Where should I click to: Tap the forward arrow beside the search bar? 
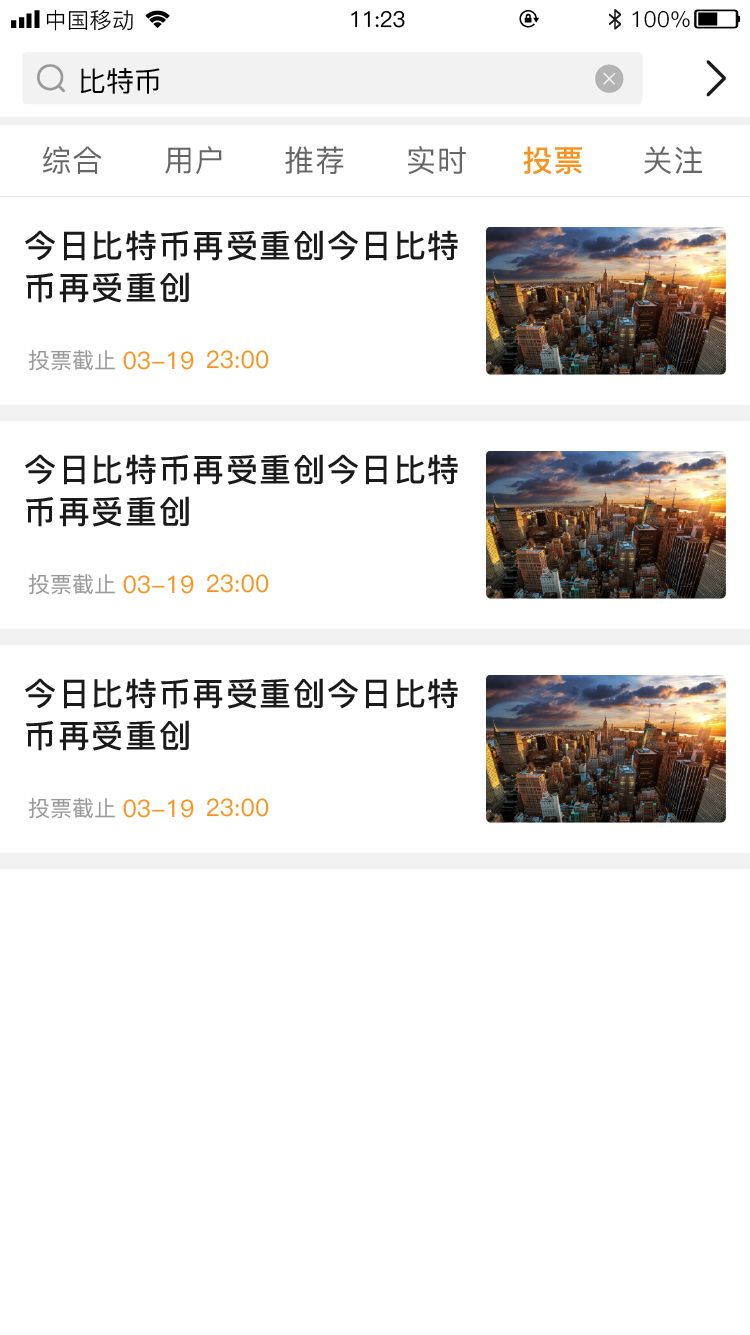(x=715, y=78)
